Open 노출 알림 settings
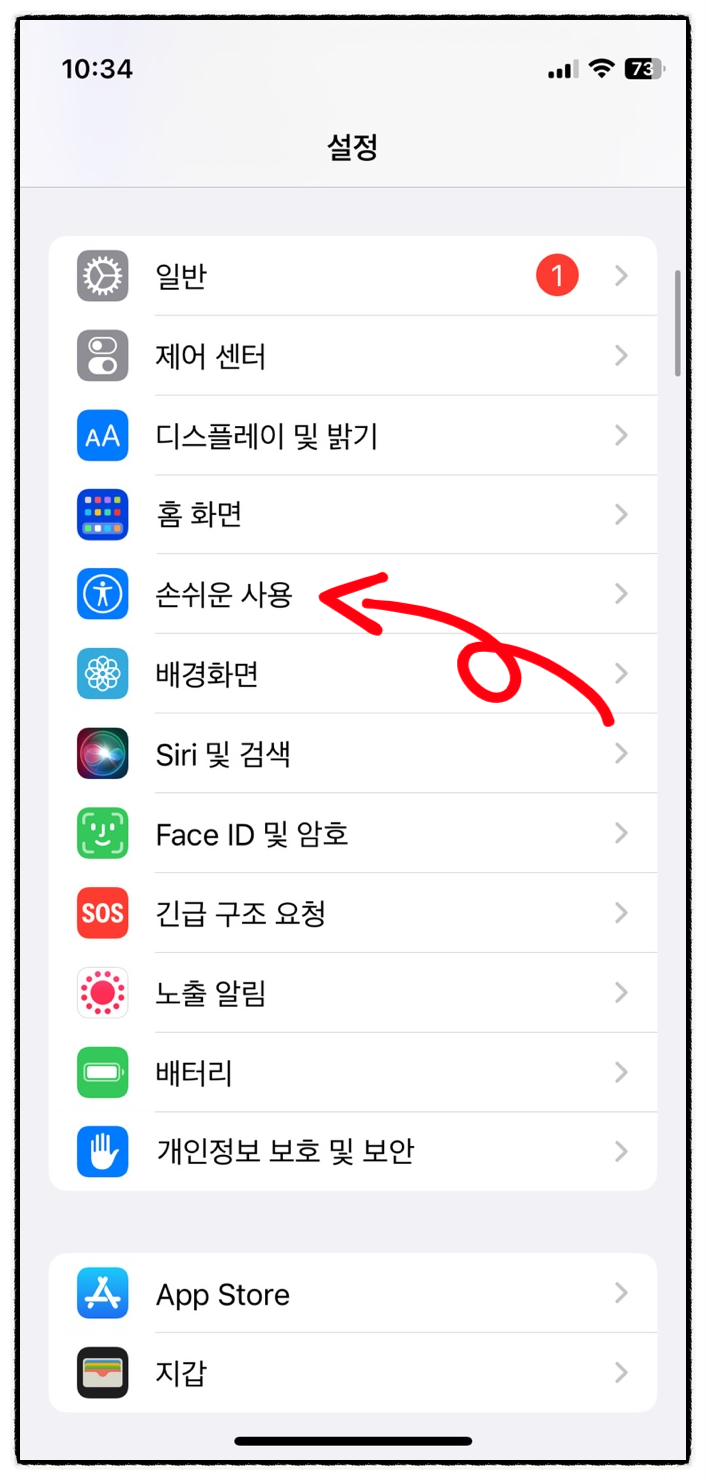Screen dimensions: 706x1480 pos(353,992)
